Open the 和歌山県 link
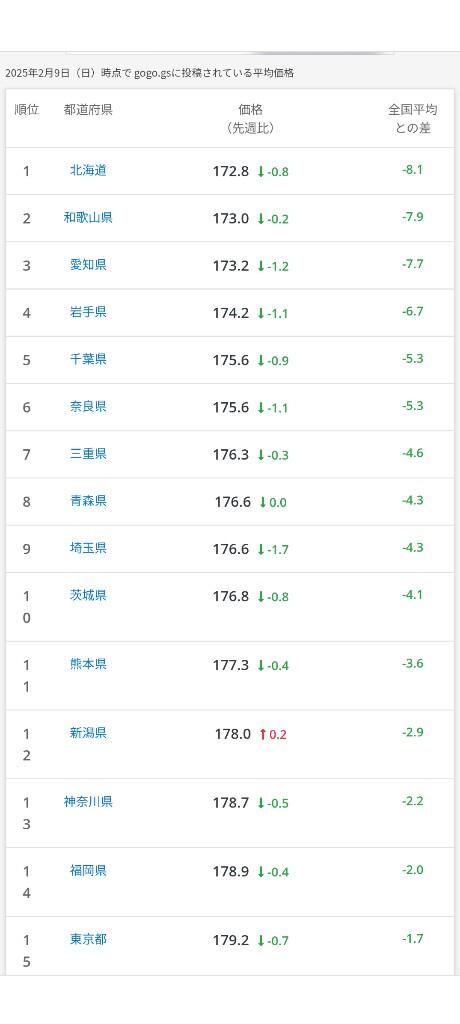The image size is (460, 1024). (88, 217)
